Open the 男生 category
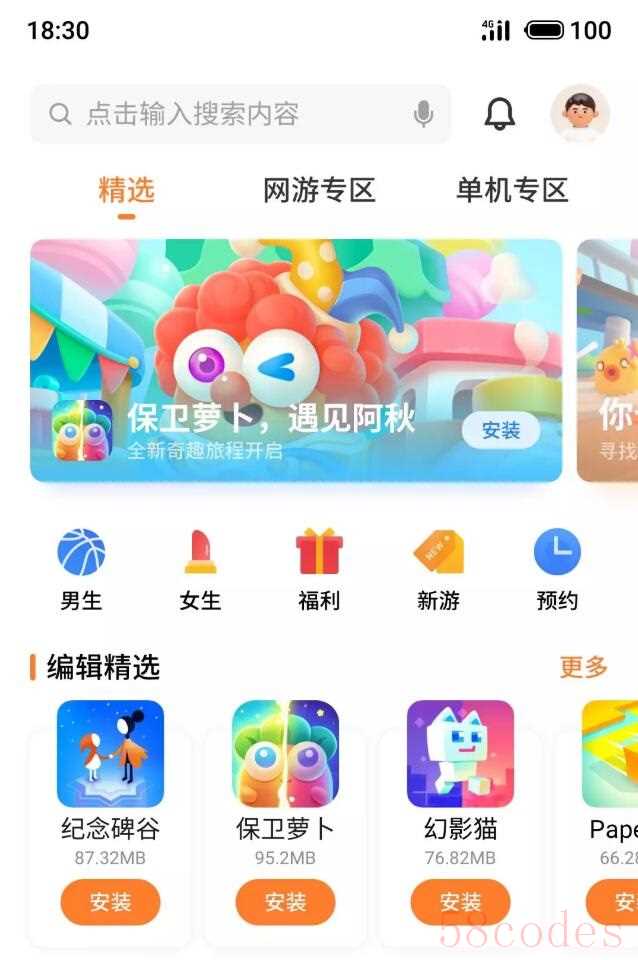The height and width of the screenshot is (960, 638). (x=81, y=570)
